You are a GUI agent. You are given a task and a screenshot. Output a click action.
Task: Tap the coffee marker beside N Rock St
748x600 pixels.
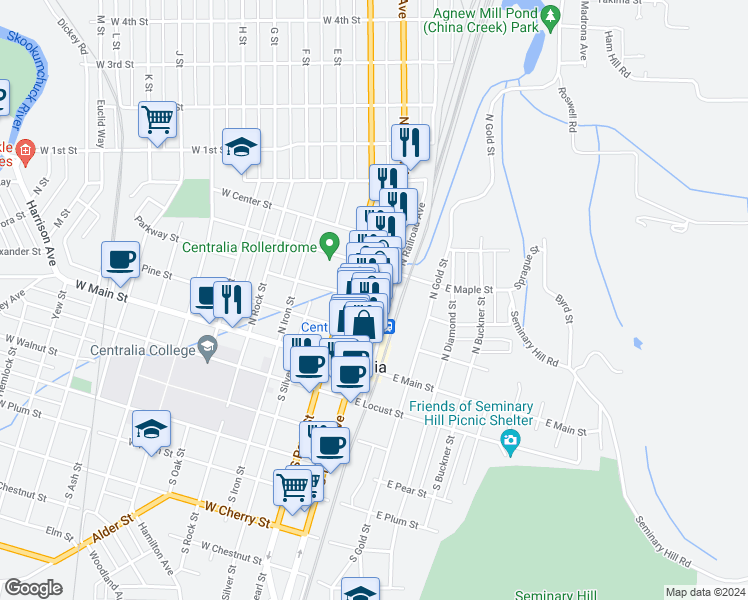(207, 296)
